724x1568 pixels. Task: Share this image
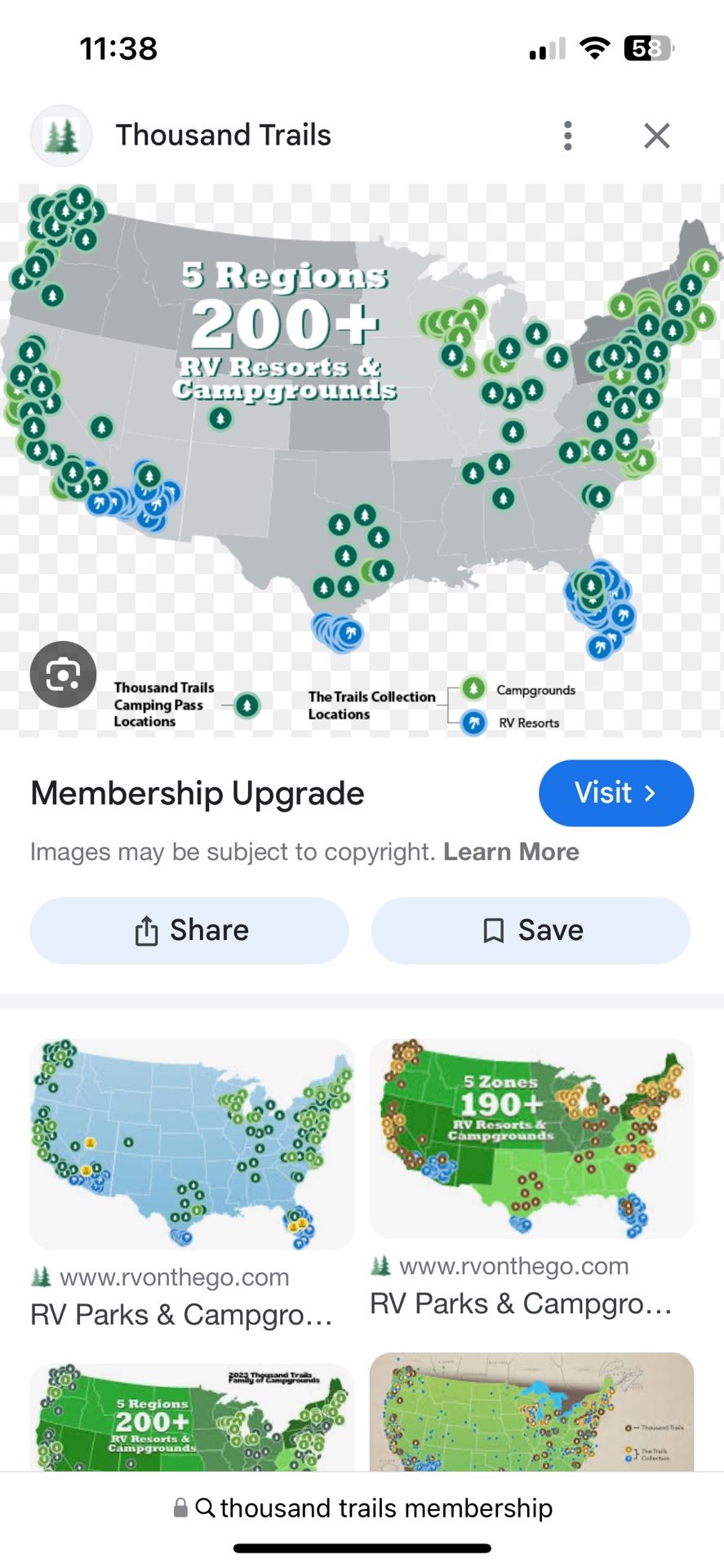[x=189, y=930]
